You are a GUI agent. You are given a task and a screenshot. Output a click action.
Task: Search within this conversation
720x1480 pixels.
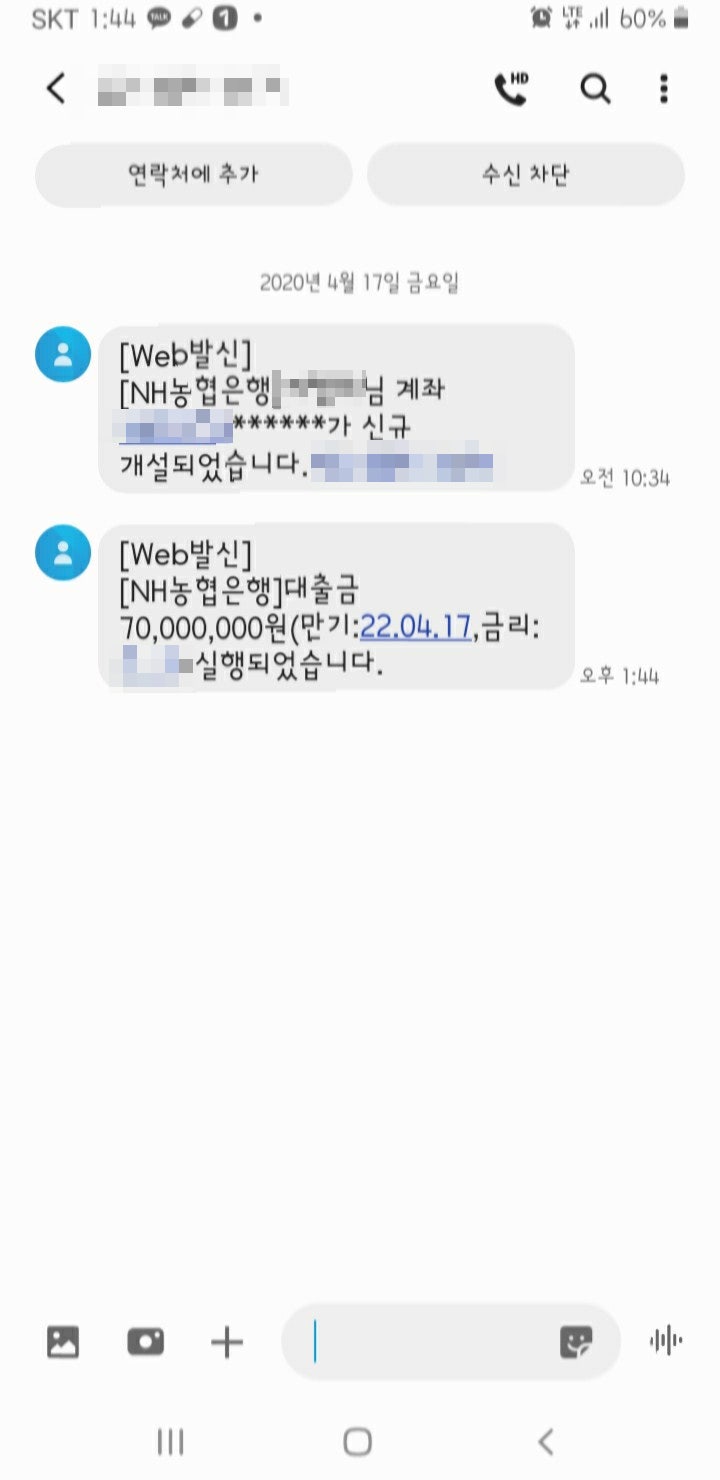595,89
